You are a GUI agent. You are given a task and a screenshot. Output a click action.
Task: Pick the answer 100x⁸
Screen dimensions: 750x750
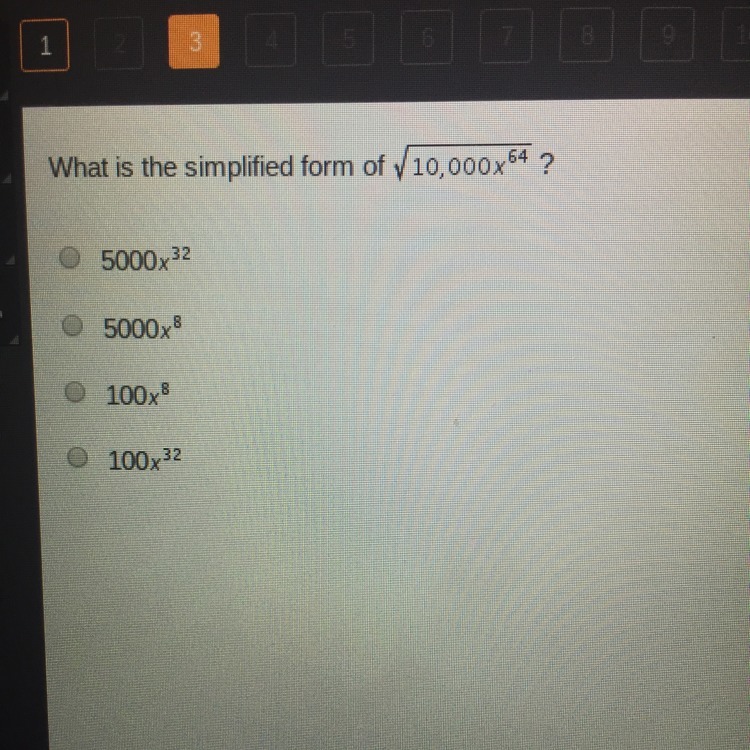pos(74,394)
